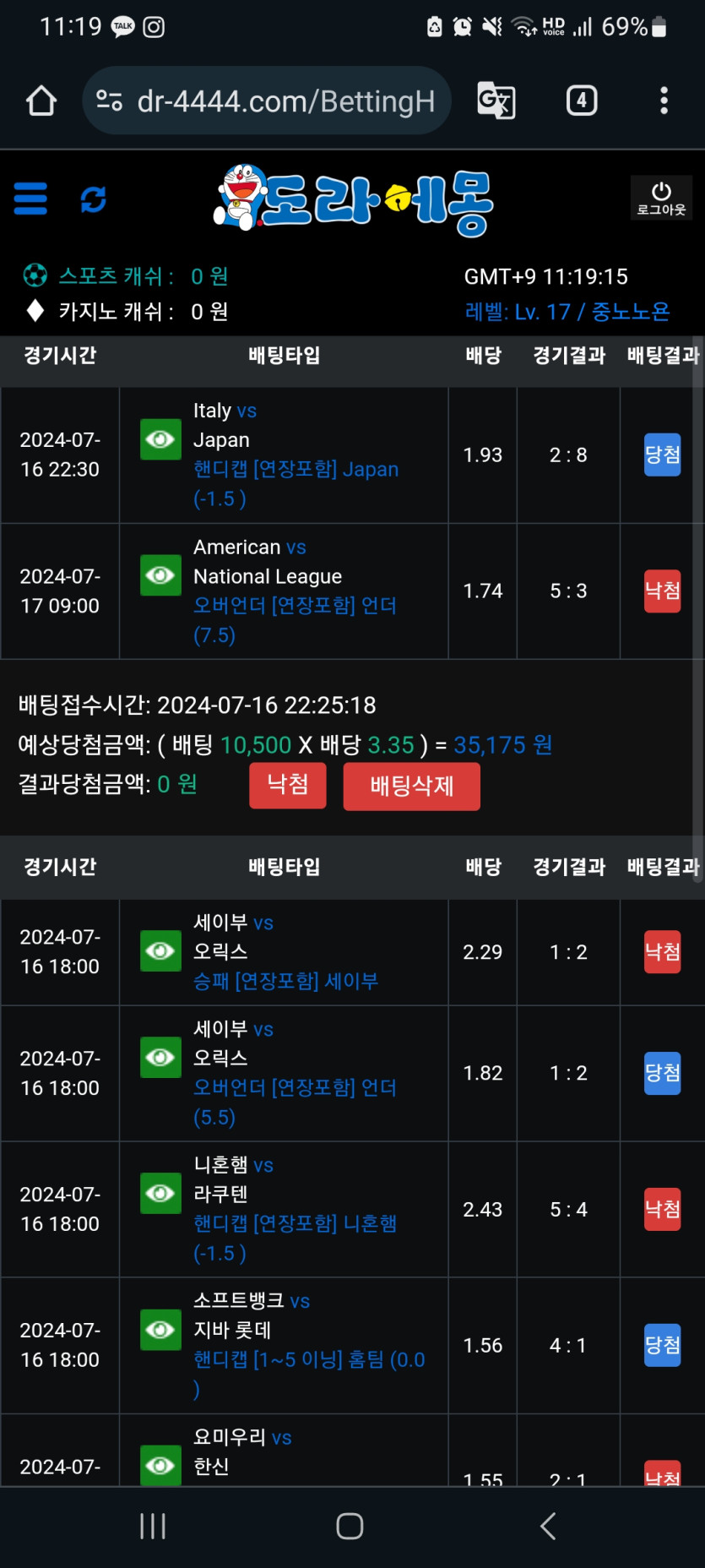Viewport: 705px width, 1568px height.
Task: Tap the 로그아웃 logout button
Action: (661, 199)
